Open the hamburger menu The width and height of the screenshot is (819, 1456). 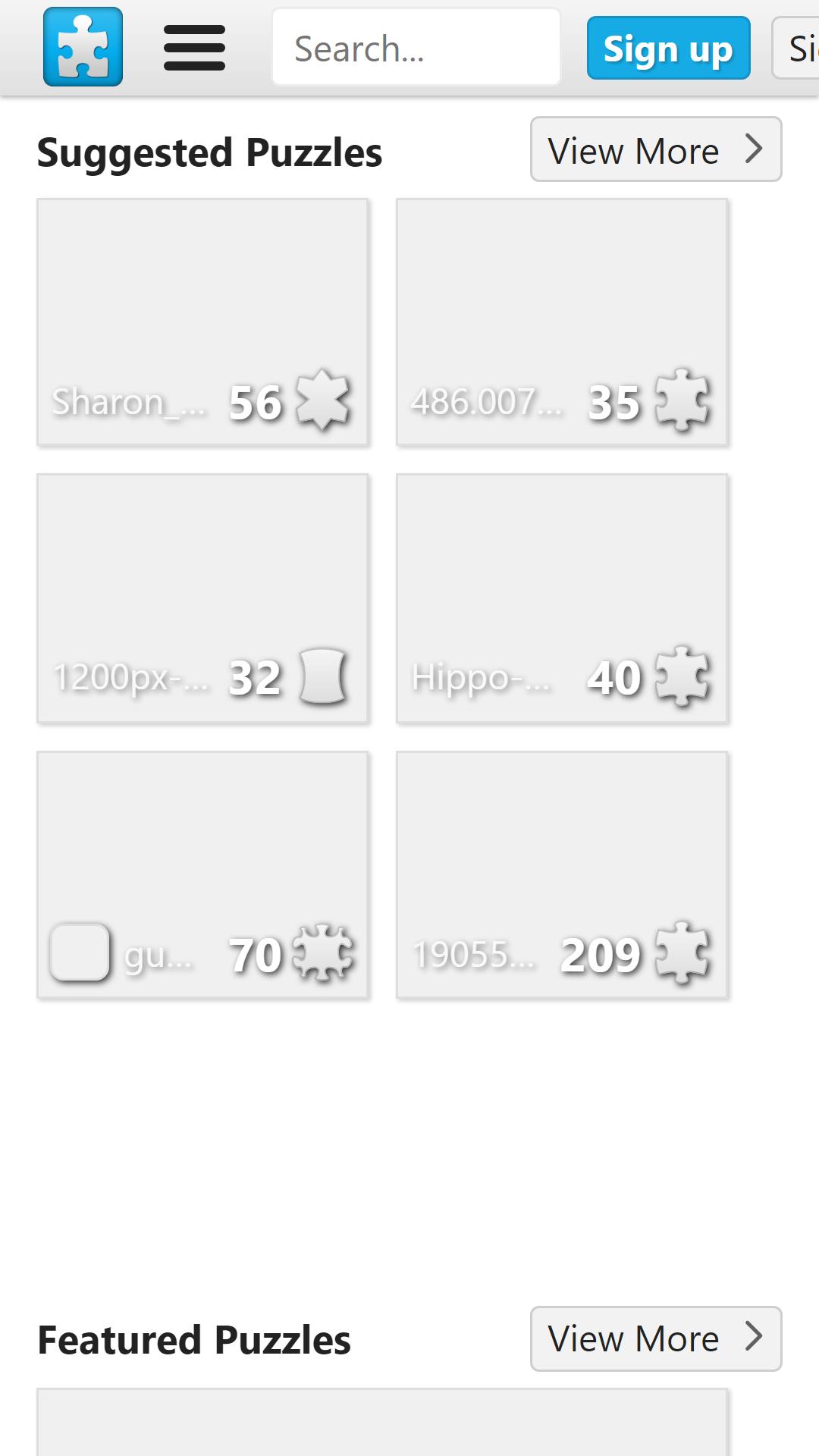click(x=194, y=48)
